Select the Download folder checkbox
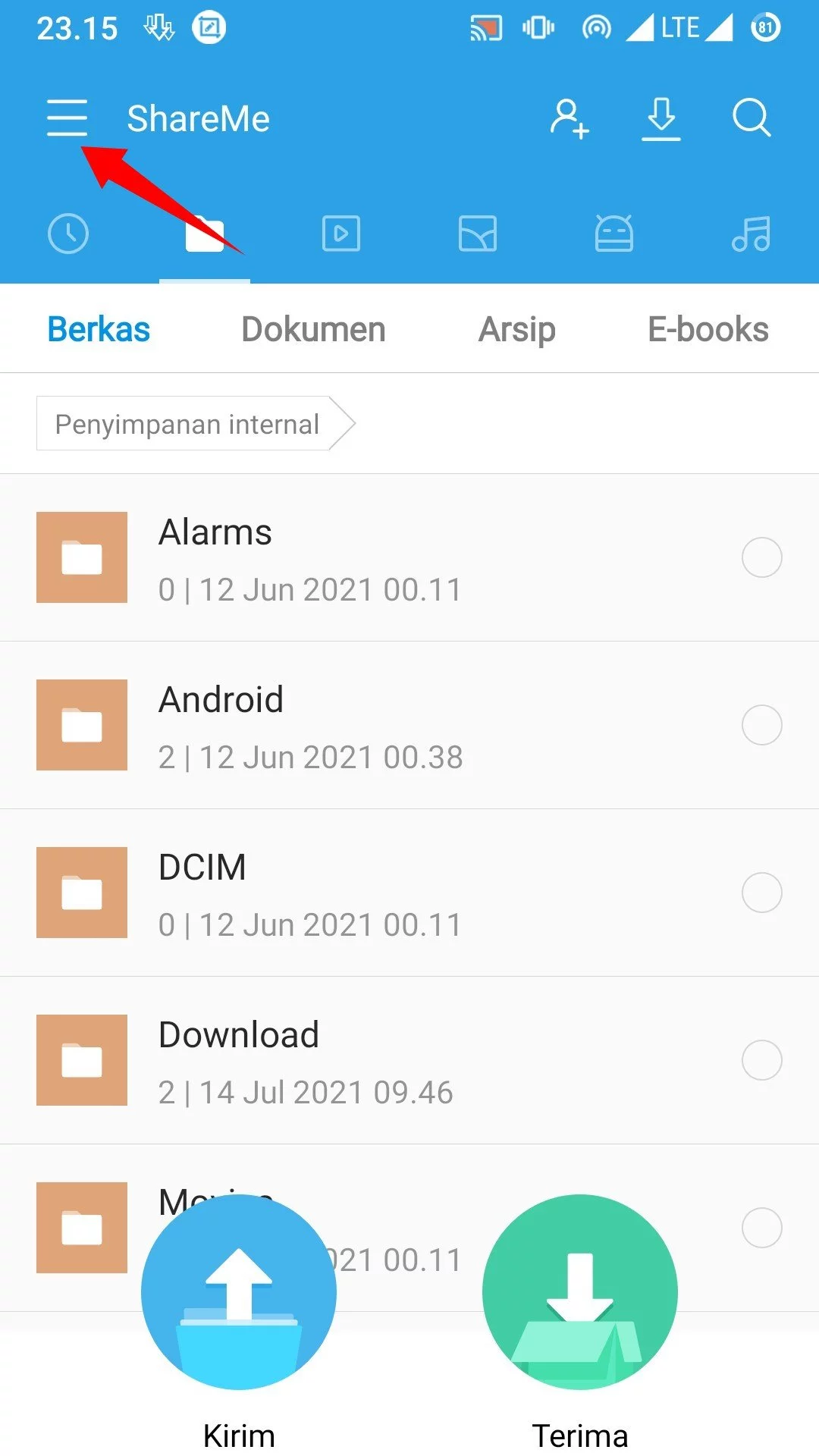 762,1060
